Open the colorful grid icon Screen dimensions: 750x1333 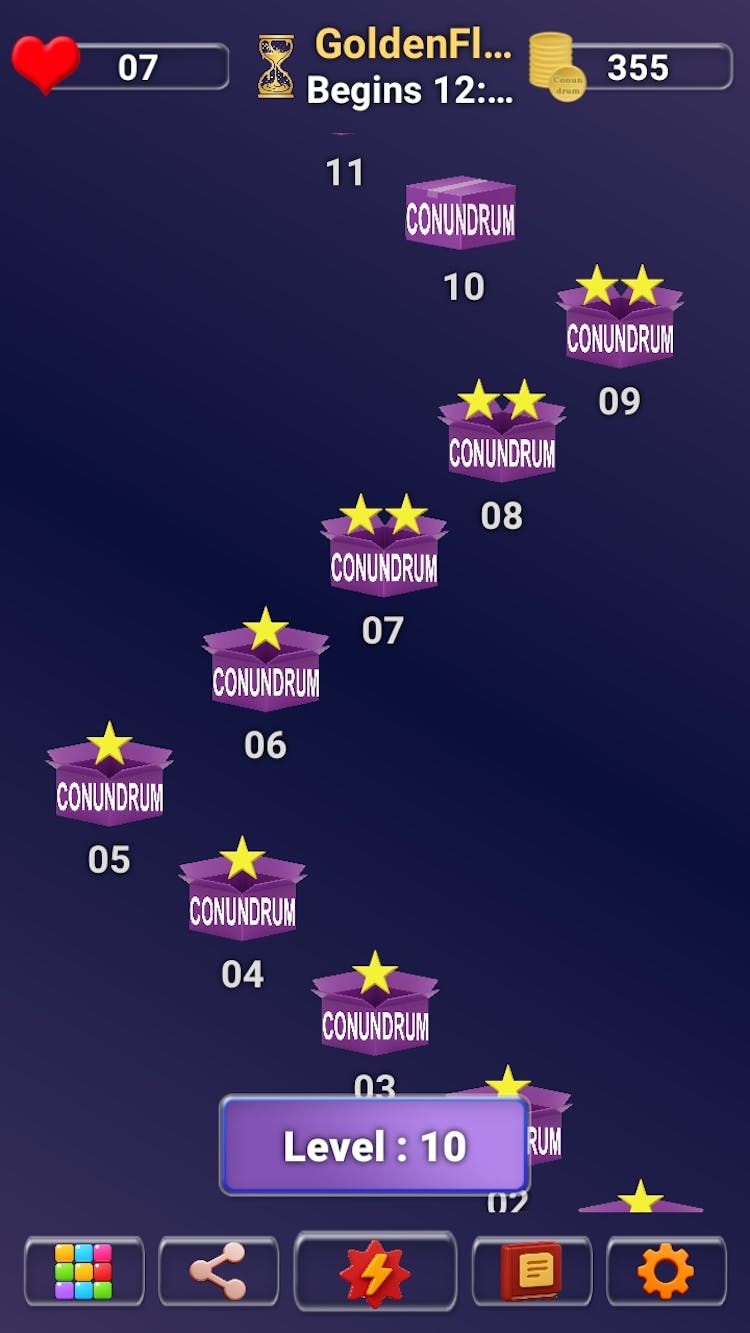84,1272
